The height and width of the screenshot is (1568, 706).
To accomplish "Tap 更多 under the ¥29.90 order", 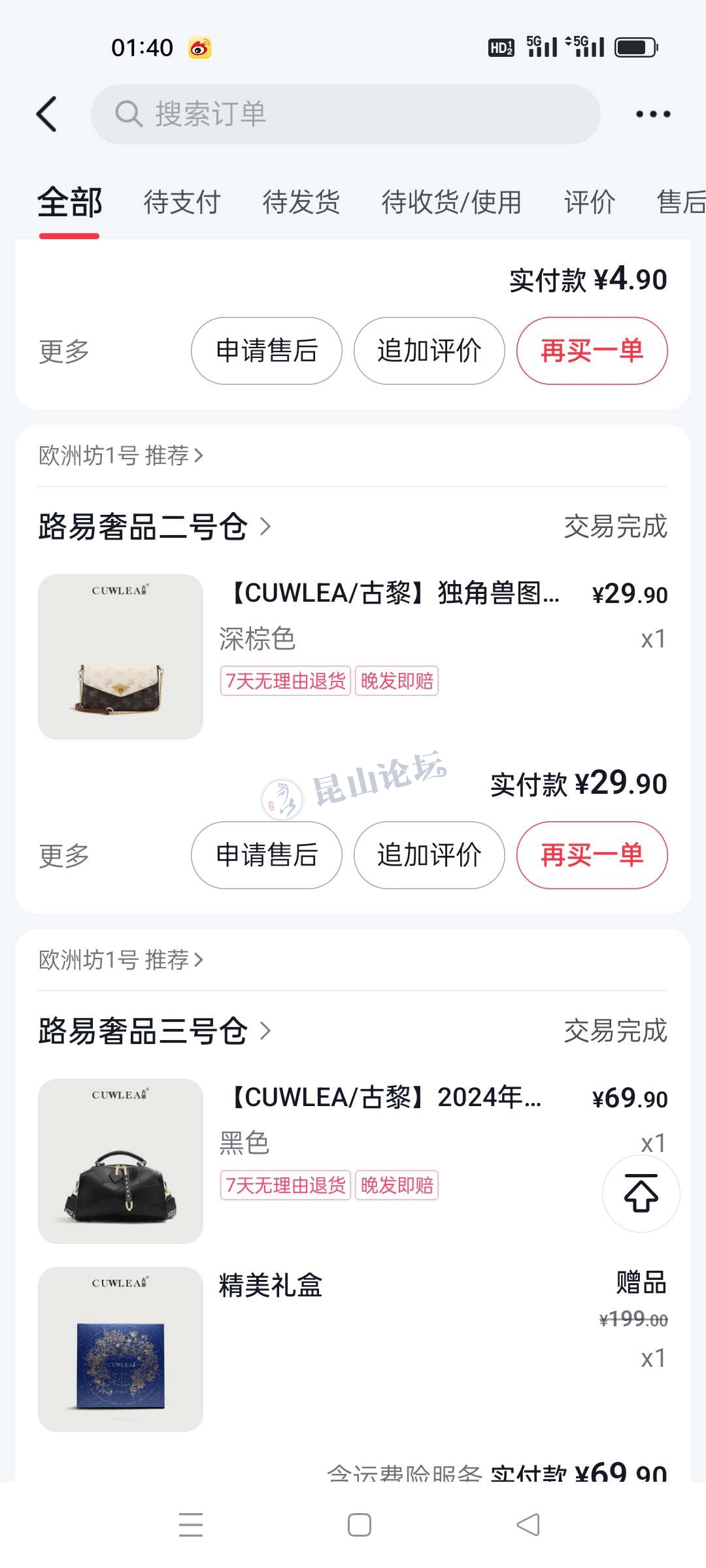I will click(x=63, y=856).
